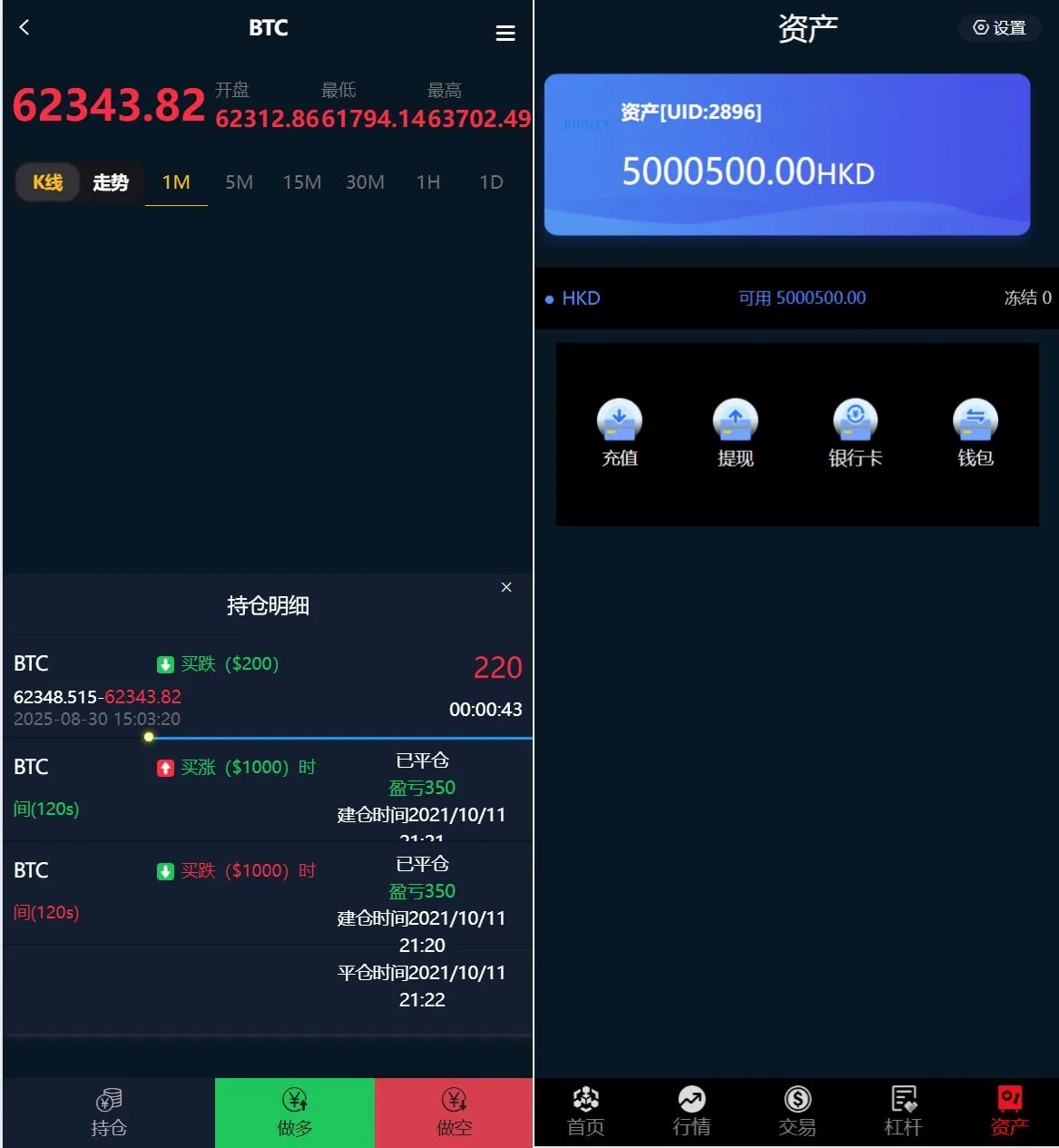Viewport: 1059px width, 1148px height.
Task: Open 提现 withdrawal
Action: (735, 432)
